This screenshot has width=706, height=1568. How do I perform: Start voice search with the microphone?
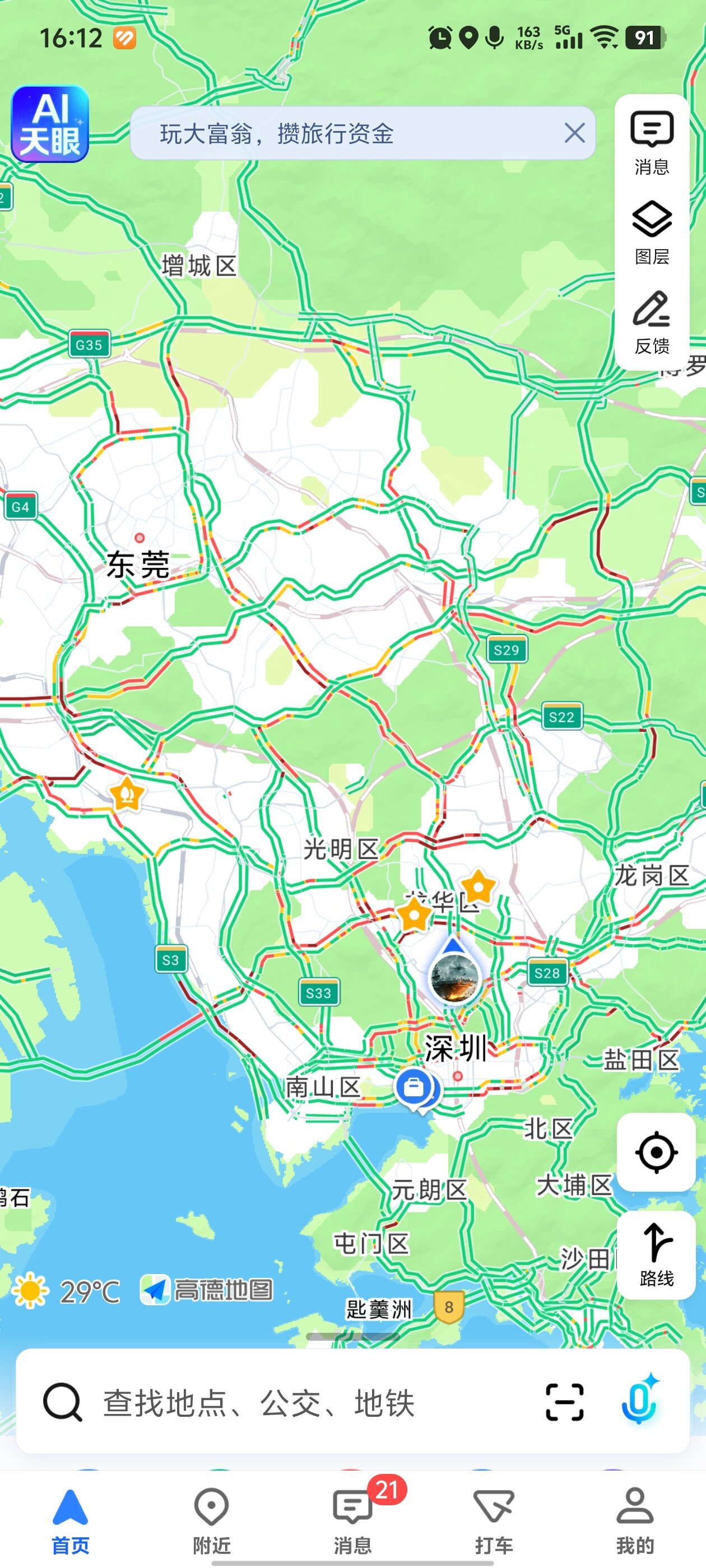click(638, 1402)
